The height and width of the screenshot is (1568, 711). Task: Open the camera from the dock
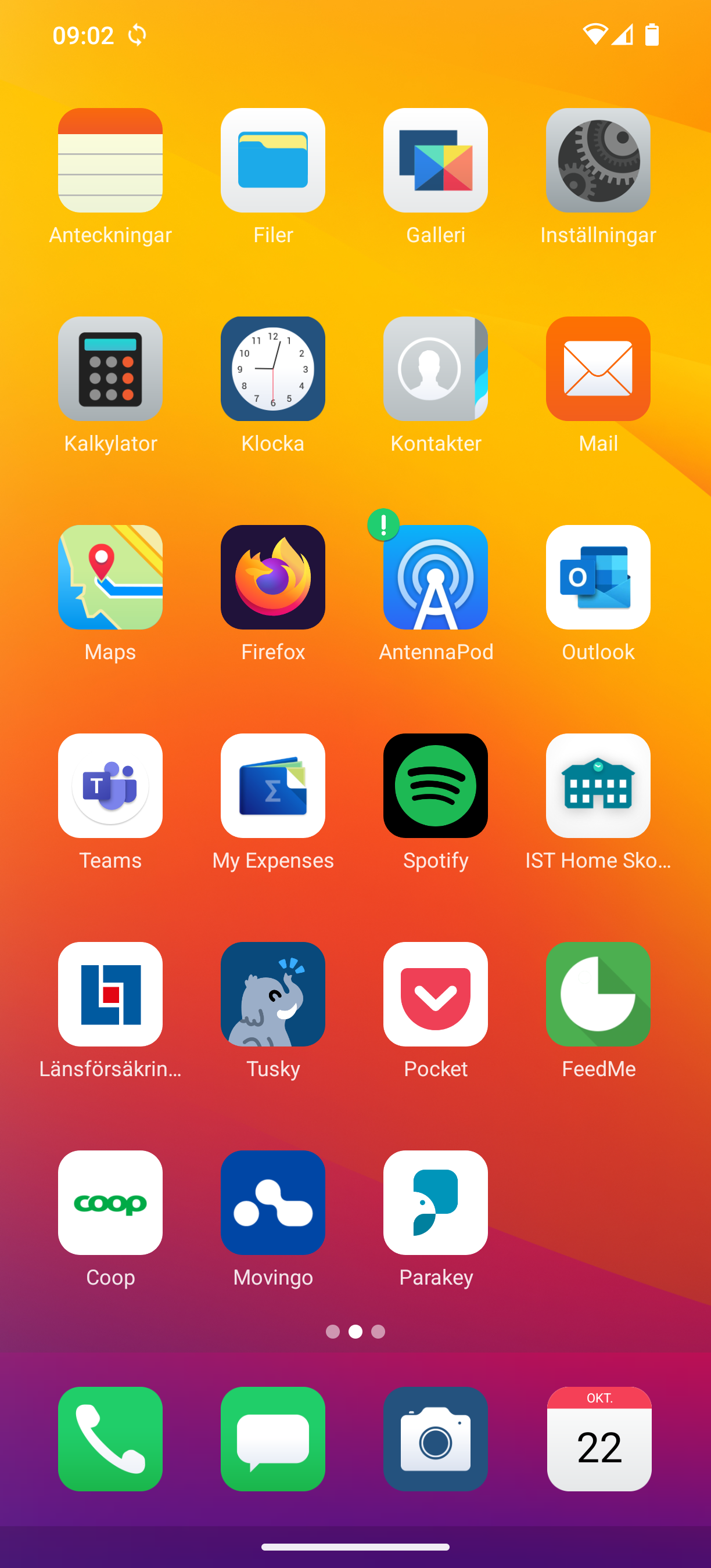pos(435,1438)
